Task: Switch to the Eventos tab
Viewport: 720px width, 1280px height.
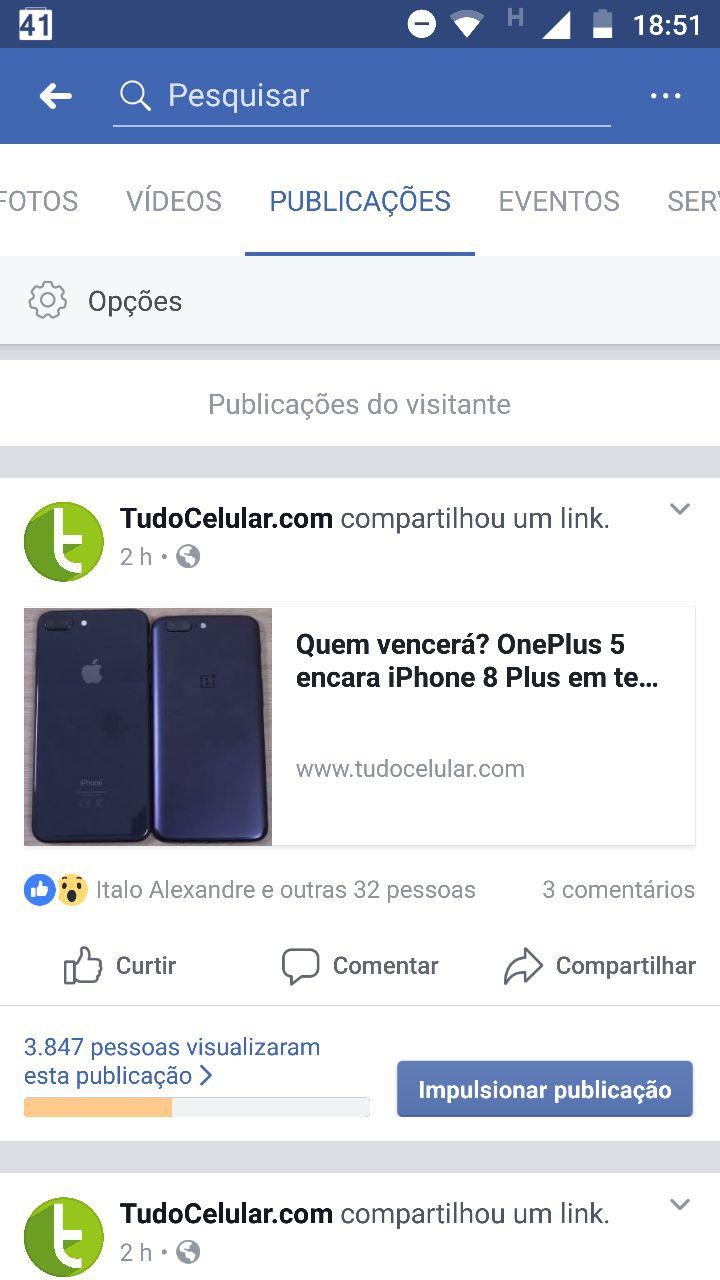Action: 559,201
